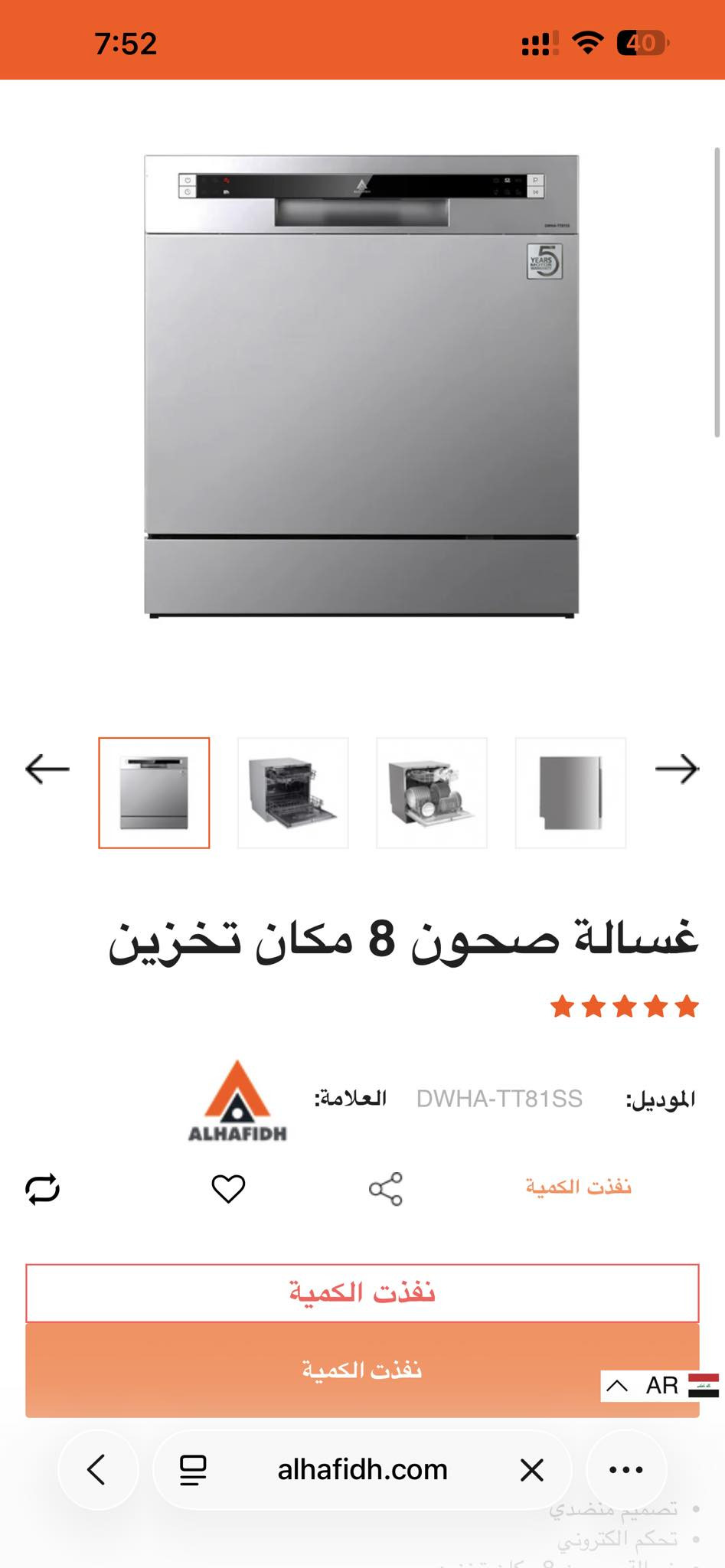The width and height of the screenshot is (725, 1568).
Task: Add the dishwasher to wishlist
Action: (228, 1188)
